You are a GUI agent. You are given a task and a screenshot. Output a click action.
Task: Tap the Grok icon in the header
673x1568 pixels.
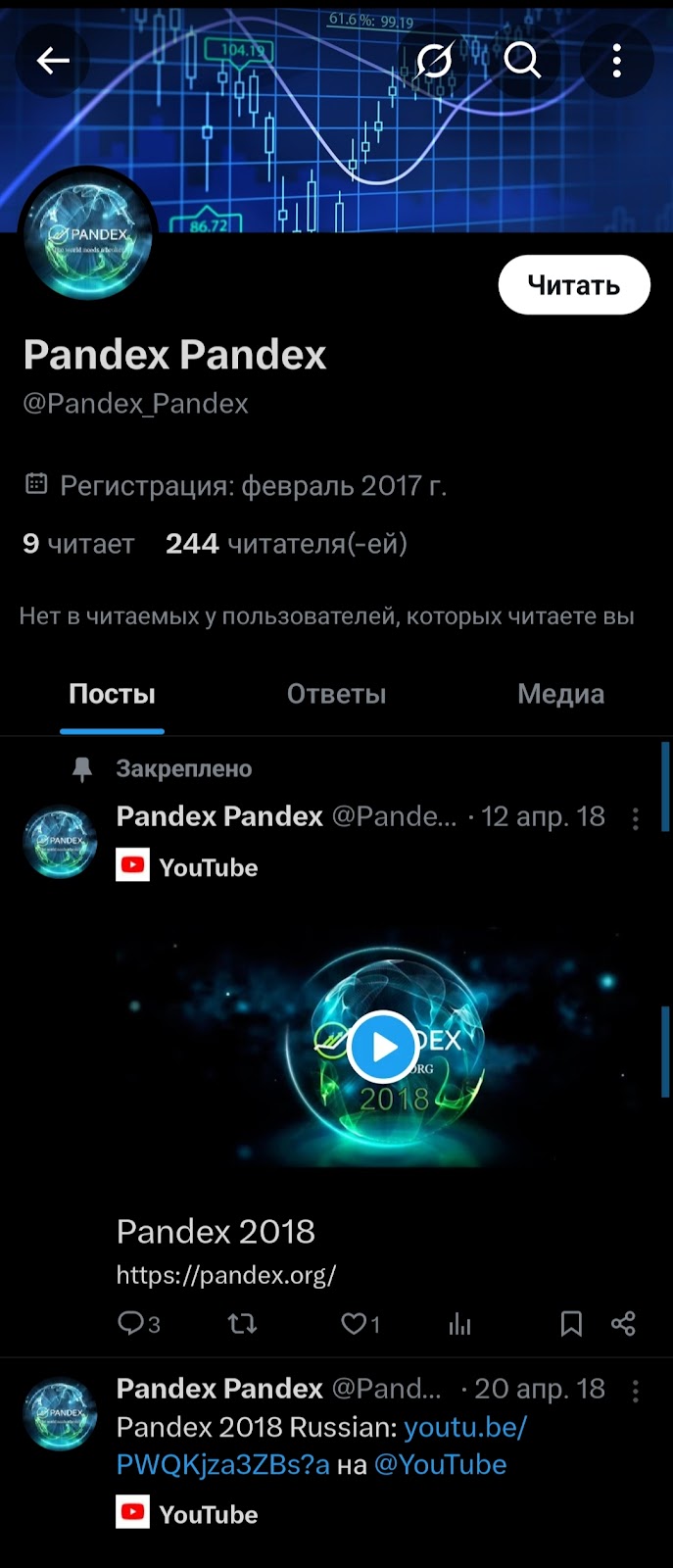pyautogui.click(x=433, y=61)
